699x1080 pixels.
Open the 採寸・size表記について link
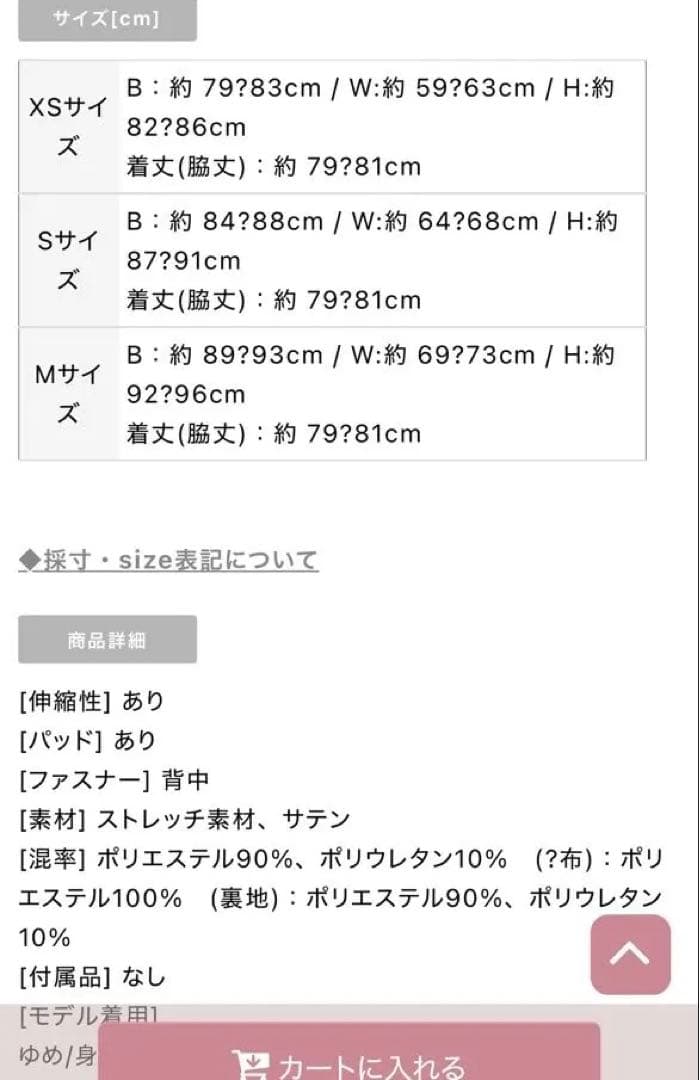[x=168, y=560]
